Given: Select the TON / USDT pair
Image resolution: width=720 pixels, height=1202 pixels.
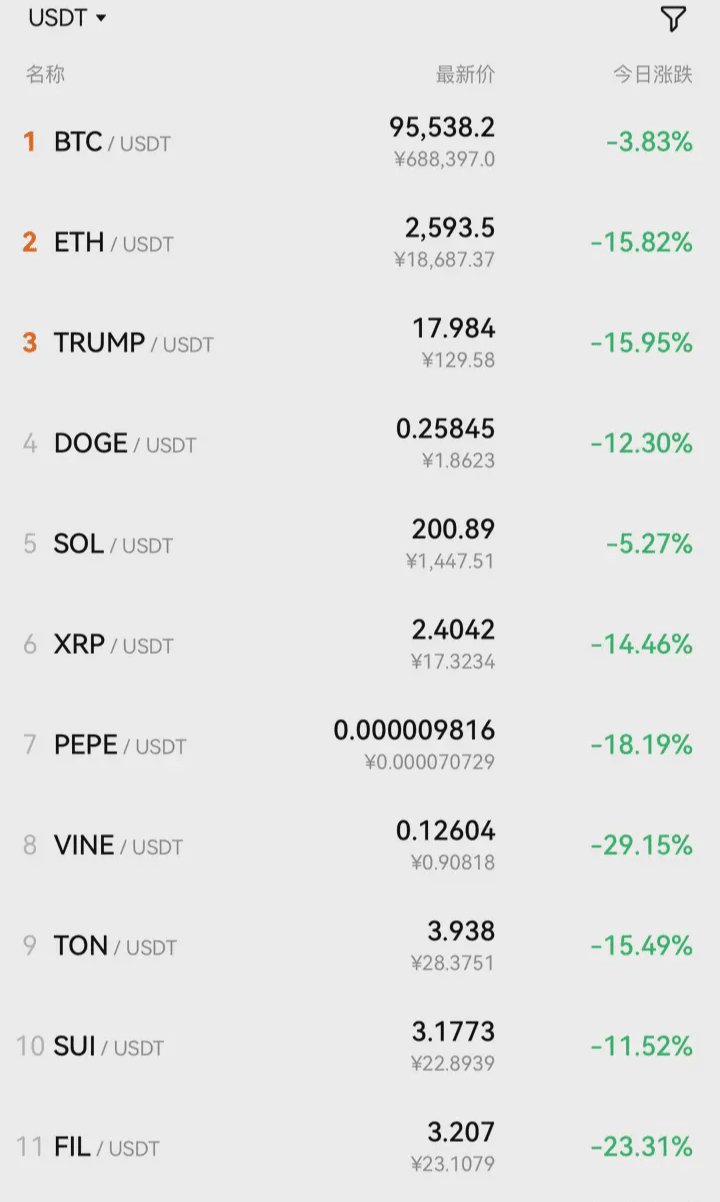Looking at the screenshot, I should click(360, 946).
